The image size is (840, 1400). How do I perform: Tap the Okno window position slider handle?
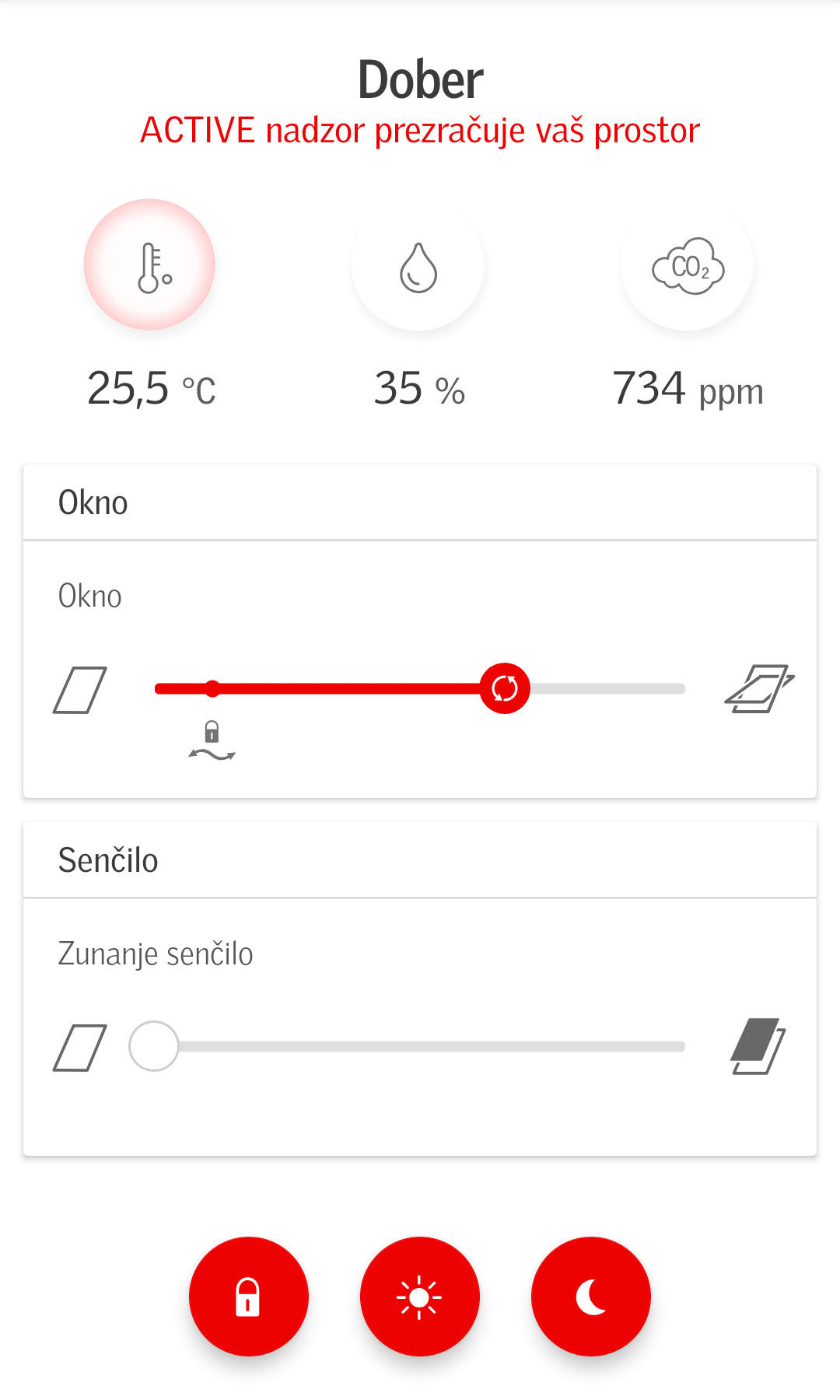tap(505, 688)
